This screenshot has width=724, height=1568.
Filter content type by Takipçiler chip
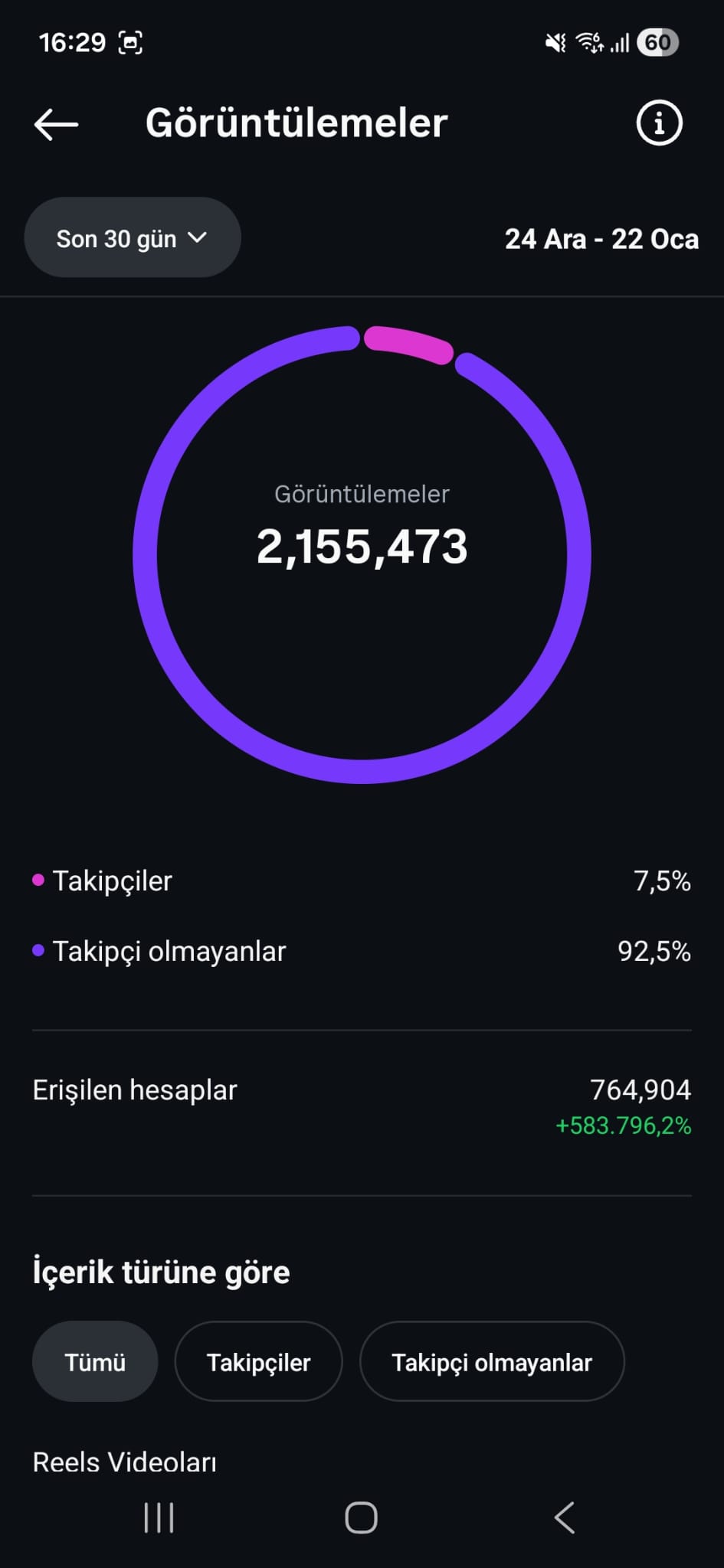(258, 1362)
